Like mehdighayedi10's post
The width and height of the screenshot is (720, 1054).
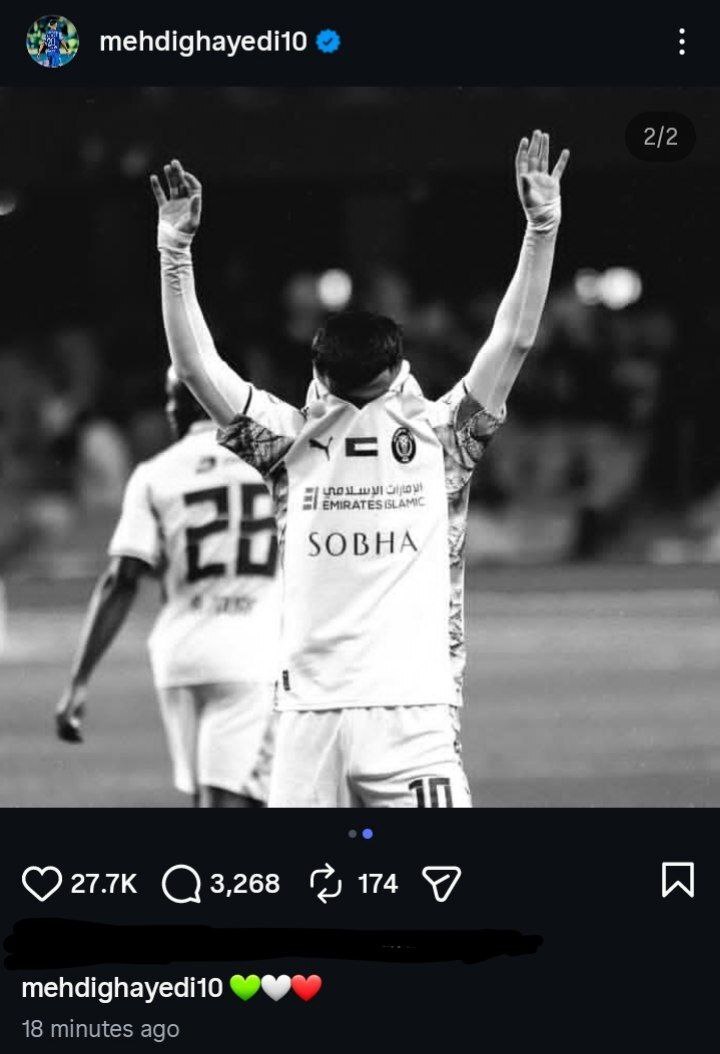[x=42, y=883]
